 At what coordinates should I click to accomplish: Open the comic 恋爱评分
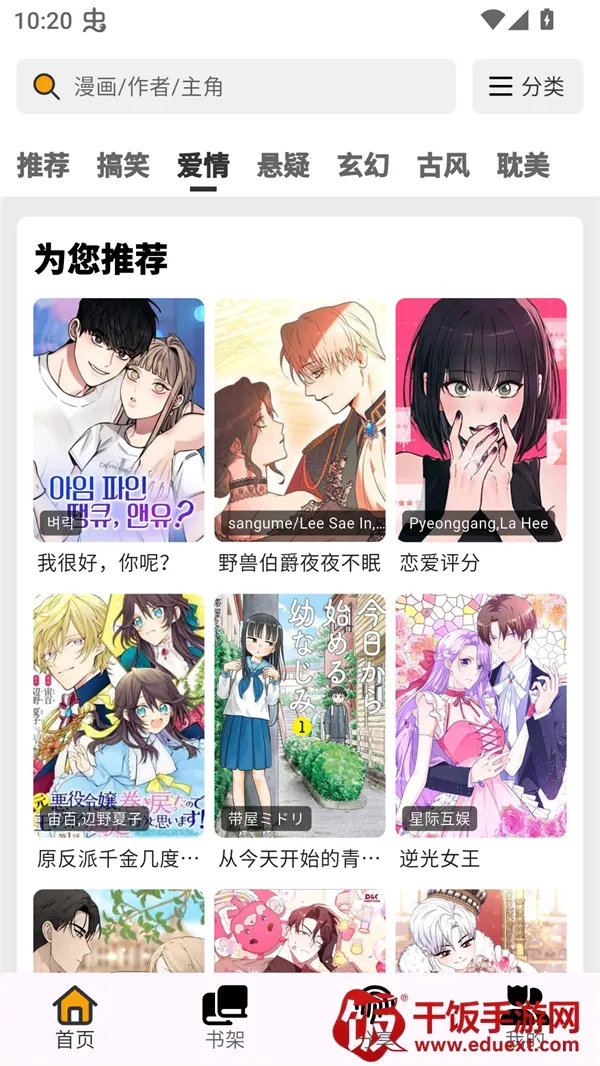coord(480,420)
